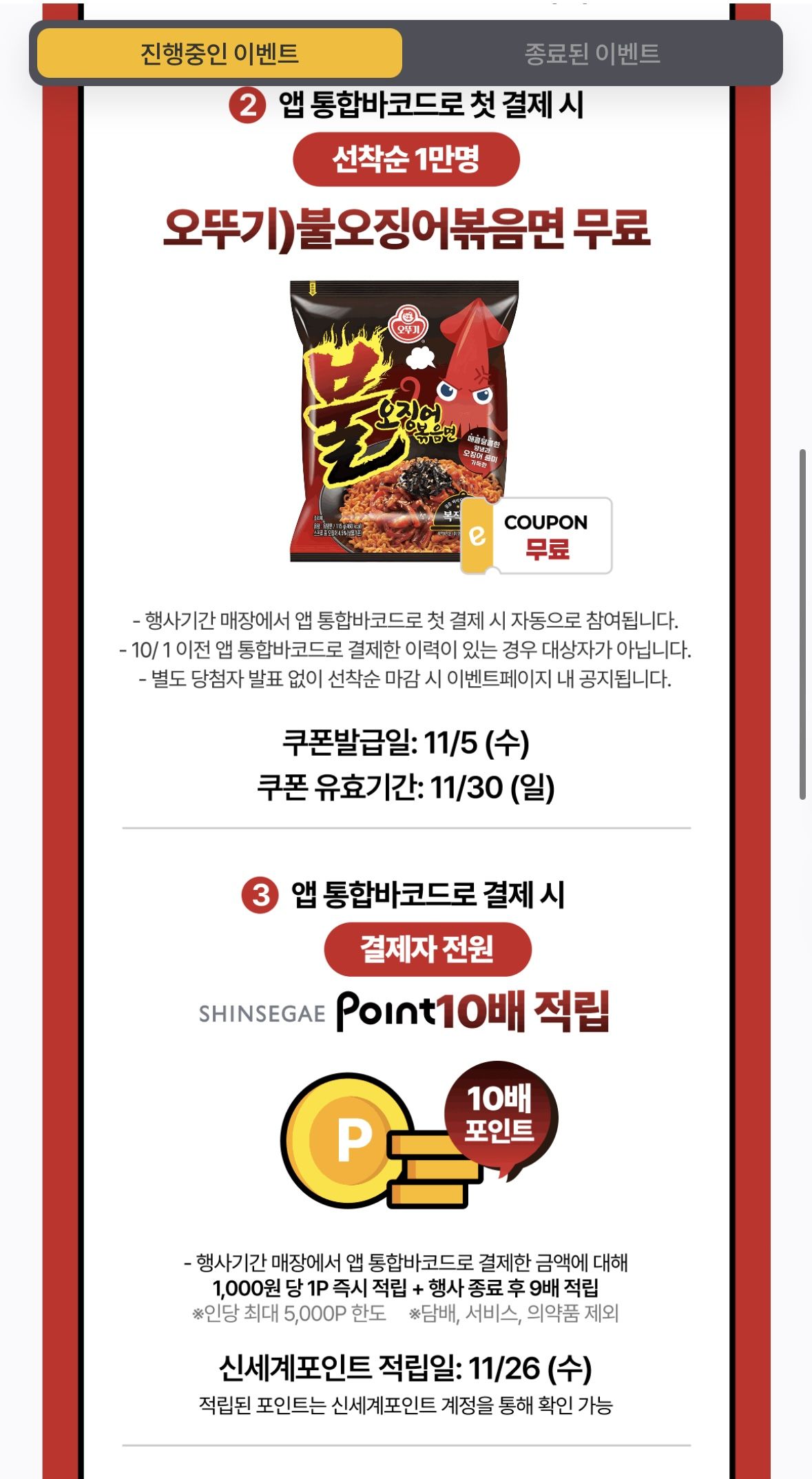
Task: Select the 진행중인 이벤트 tab
Action: pyautogui.click(x=219, y=53)
